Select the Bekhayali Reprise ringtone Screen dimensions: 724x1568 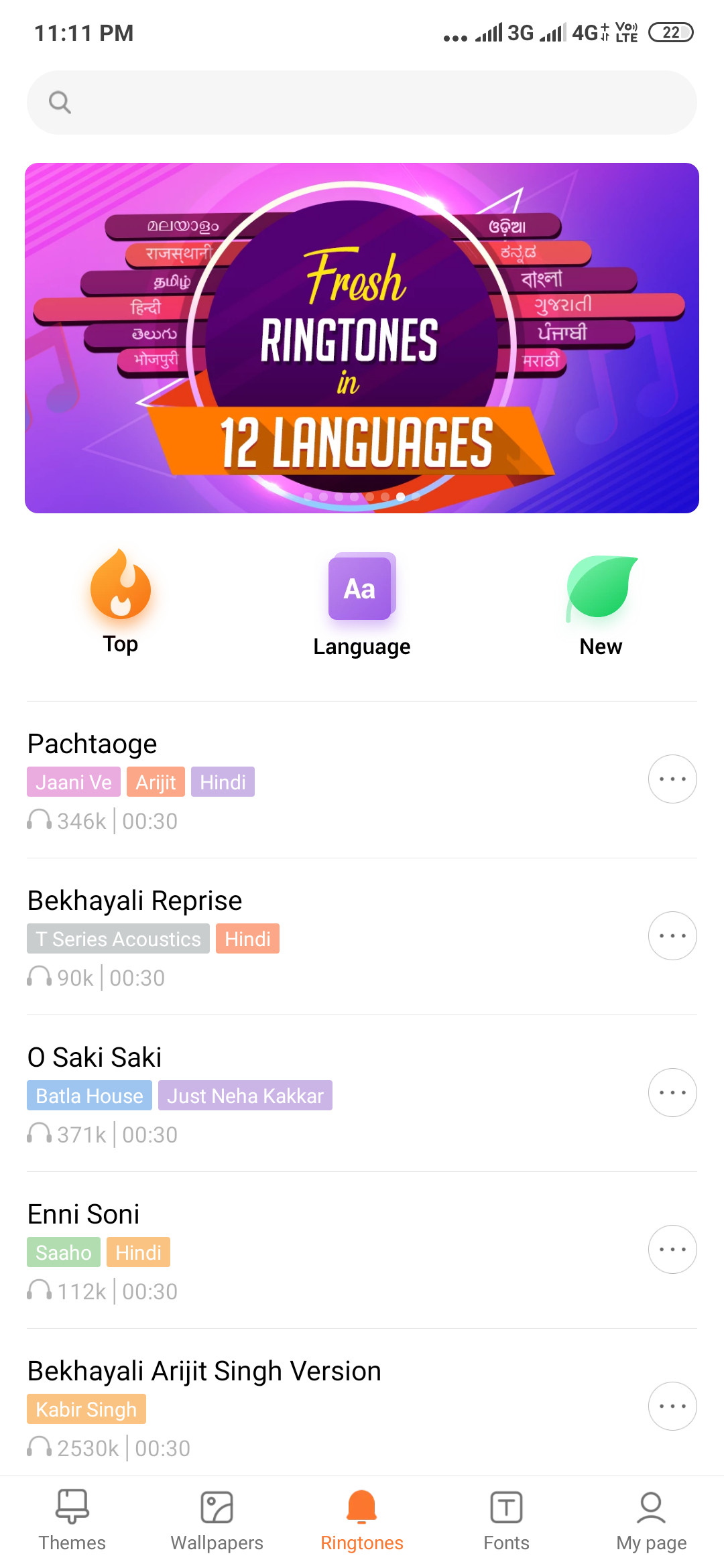coord(322,937)
